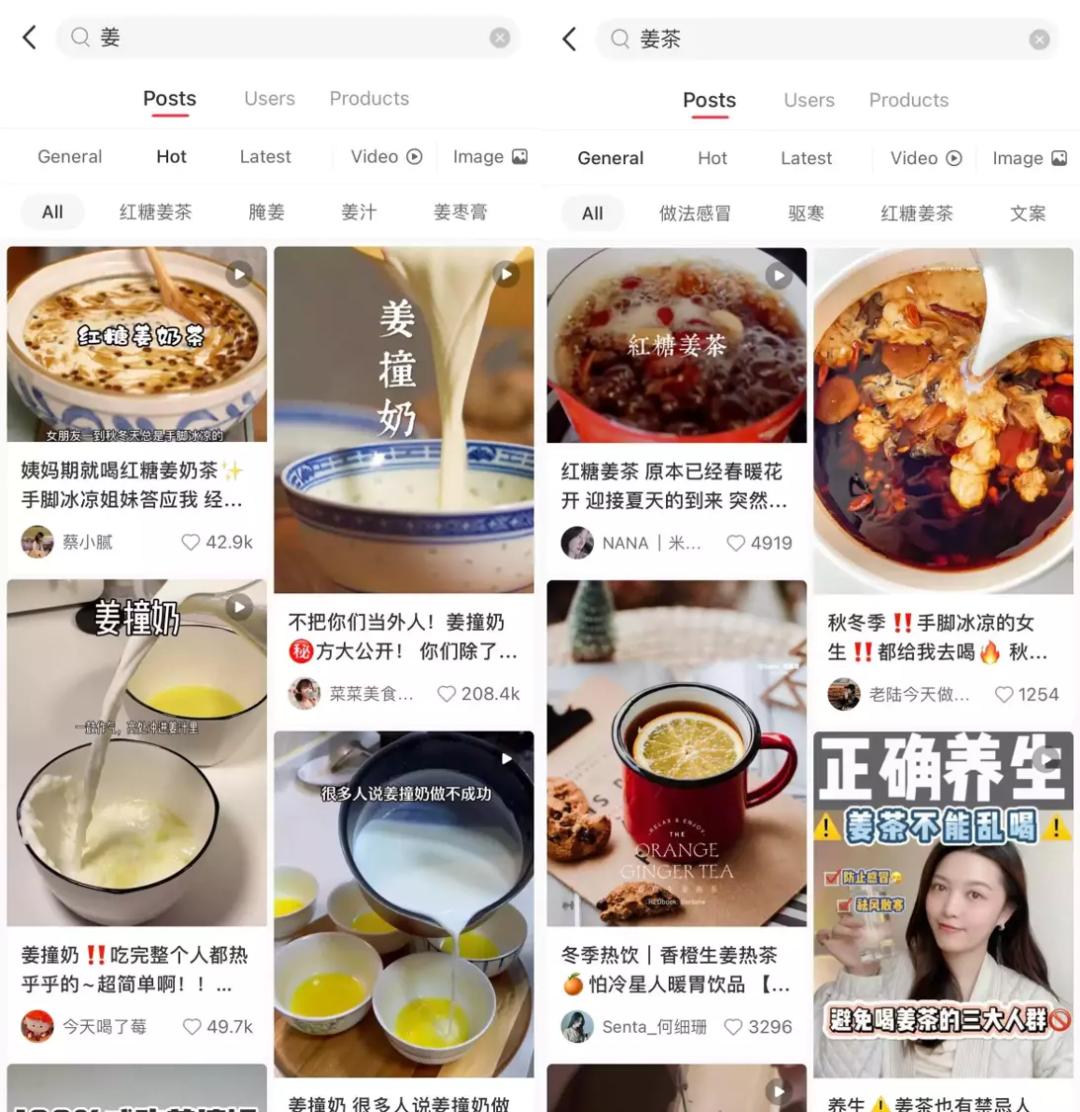Select the 驱寒 filter chip

tap(806, 213)
